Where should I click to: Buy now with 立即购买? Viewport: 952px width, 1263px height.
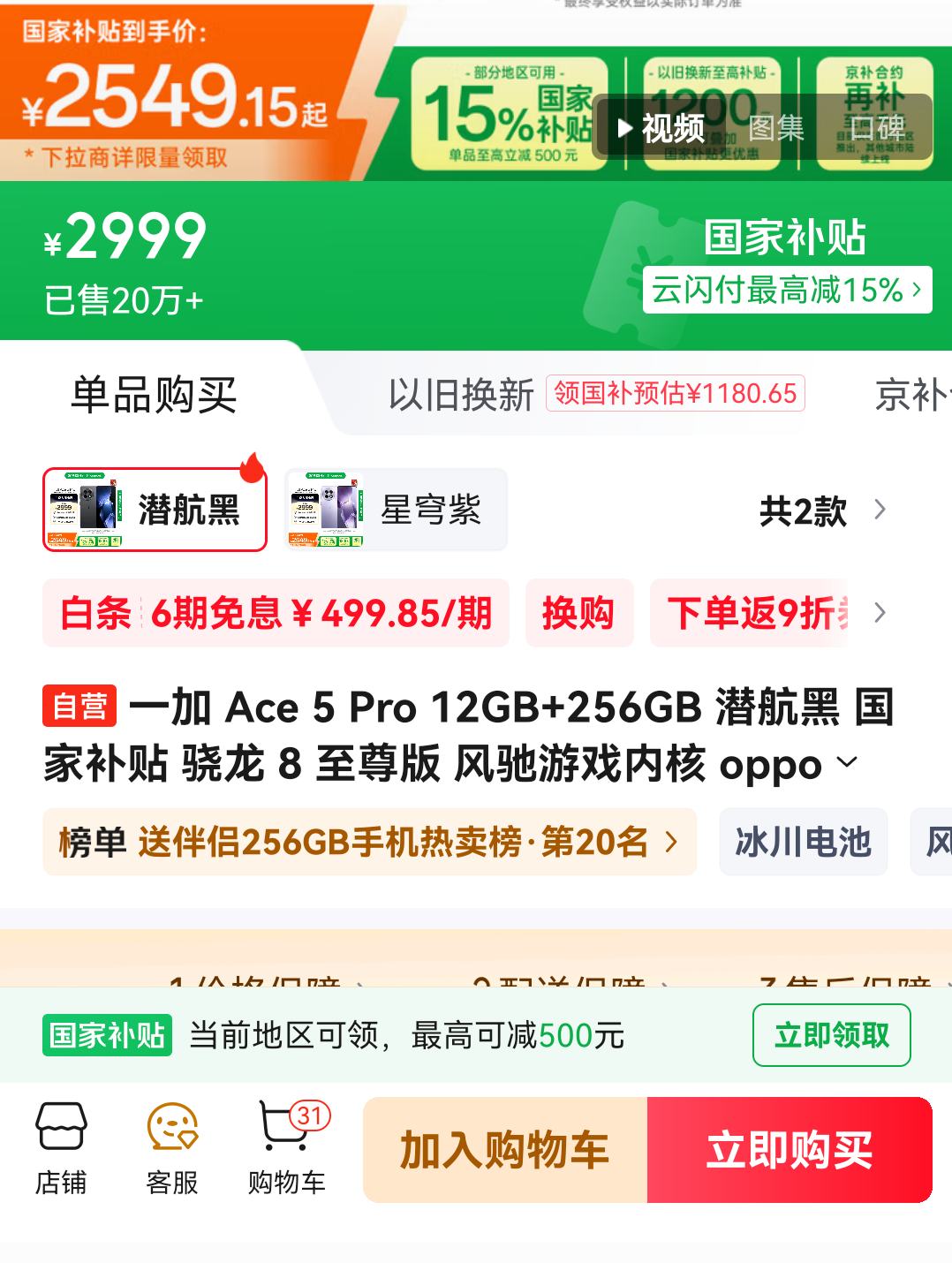tap(789, 1150)
